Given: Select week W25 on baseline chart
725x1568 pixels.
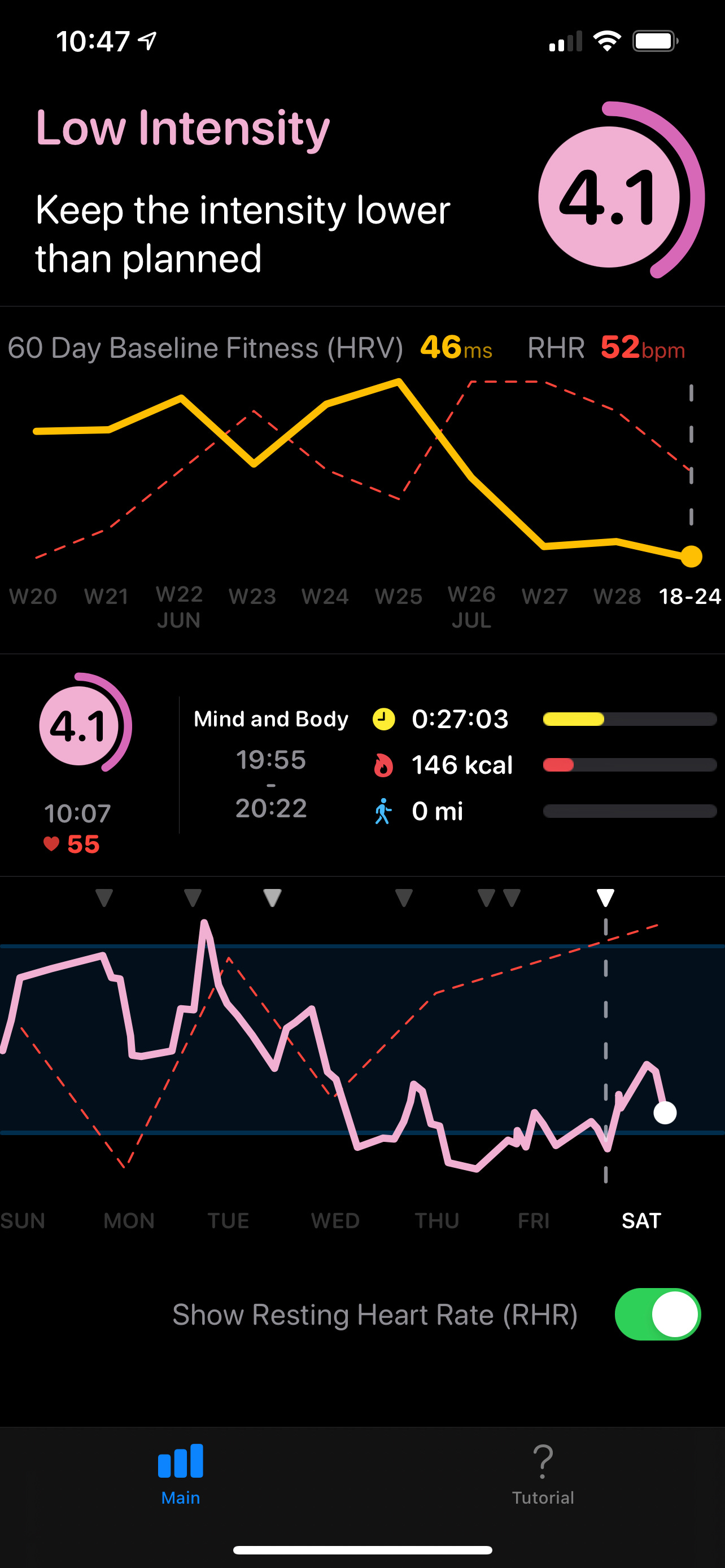Looking at the screenshot, I should pos(398,596).
